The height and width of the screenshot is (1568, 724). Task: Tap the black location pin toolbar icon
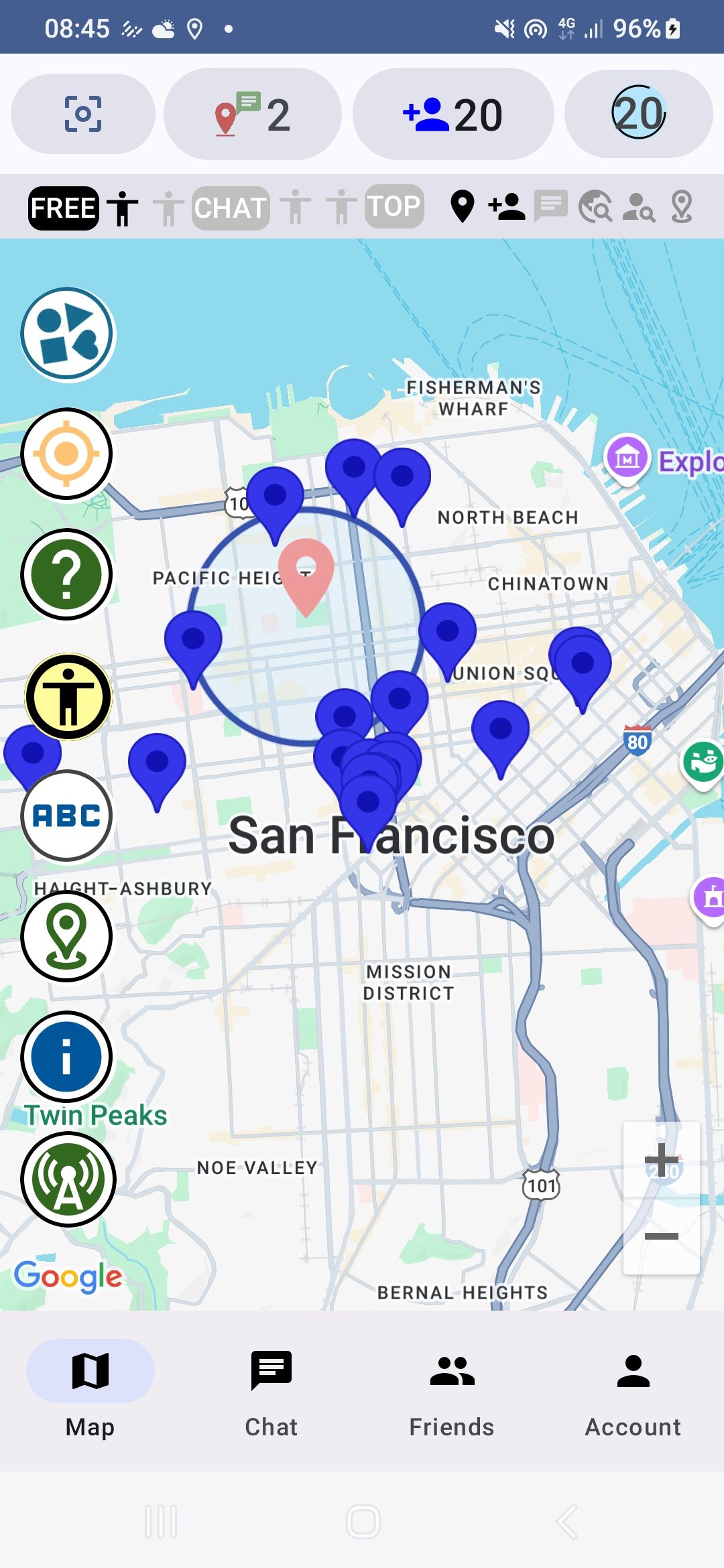point(462,206)
